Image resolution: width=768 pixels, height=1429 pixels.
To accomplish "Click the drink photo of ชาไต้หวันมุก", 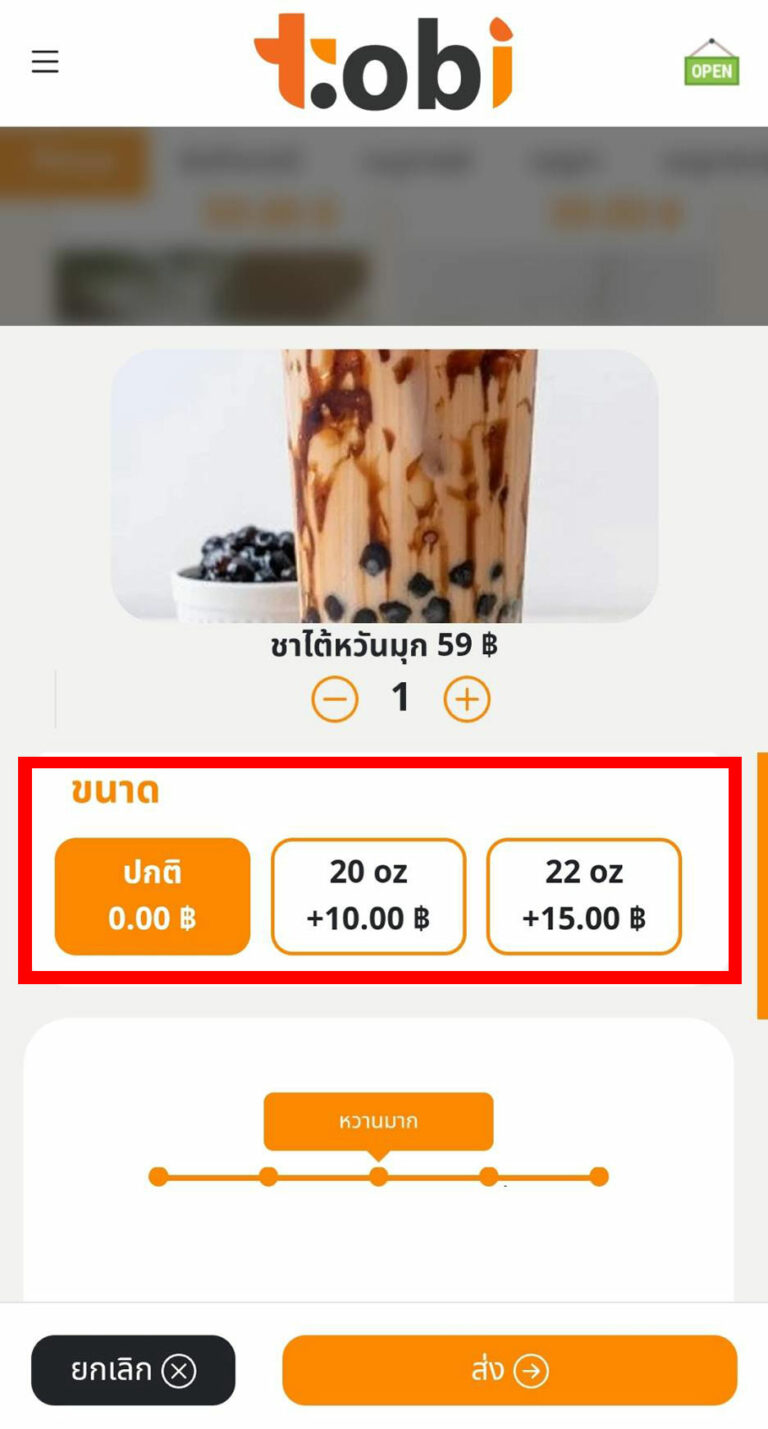I will pyautogui.click(x=384, y=485).
